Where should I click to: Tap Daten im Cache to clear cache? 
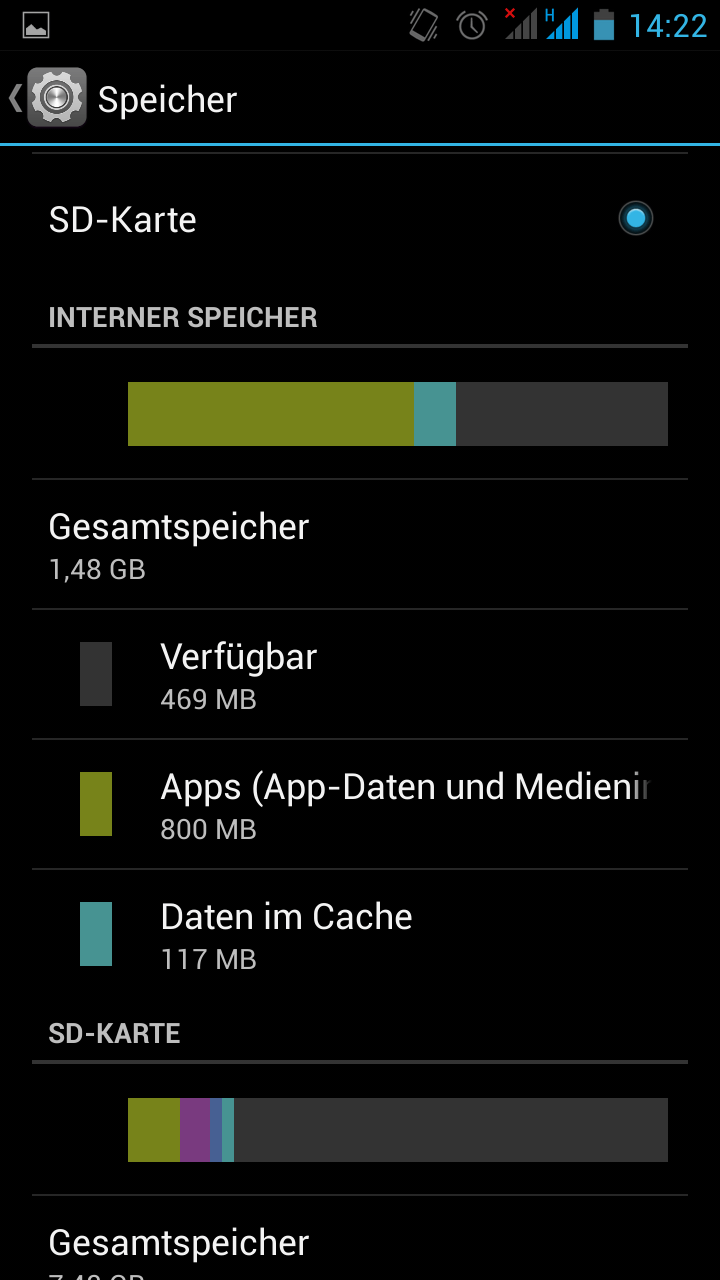(360, 935)
